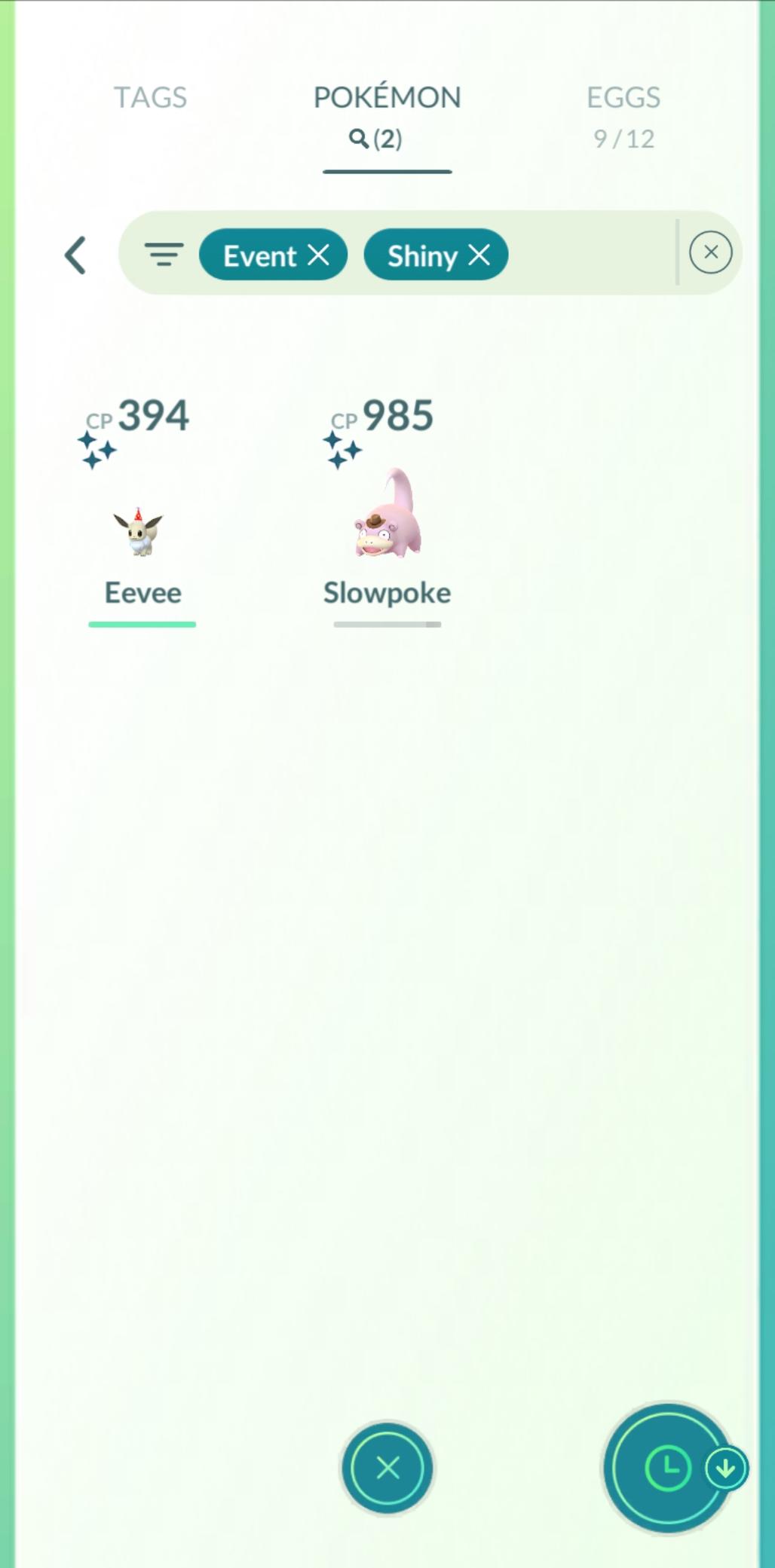This screenshot has height=1568, width=775.
Task: Open the recent sort order button
Action: pyautogui.click(x=668, y=1468)
